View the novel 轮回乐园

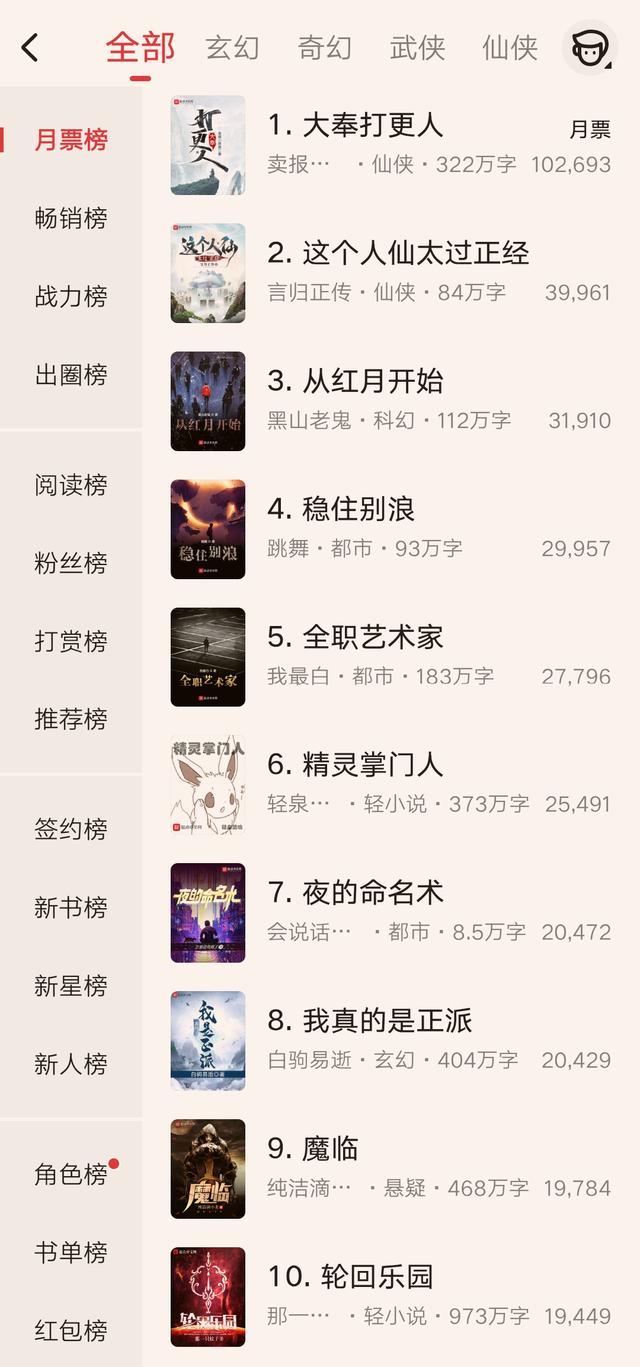[350, 1277]
